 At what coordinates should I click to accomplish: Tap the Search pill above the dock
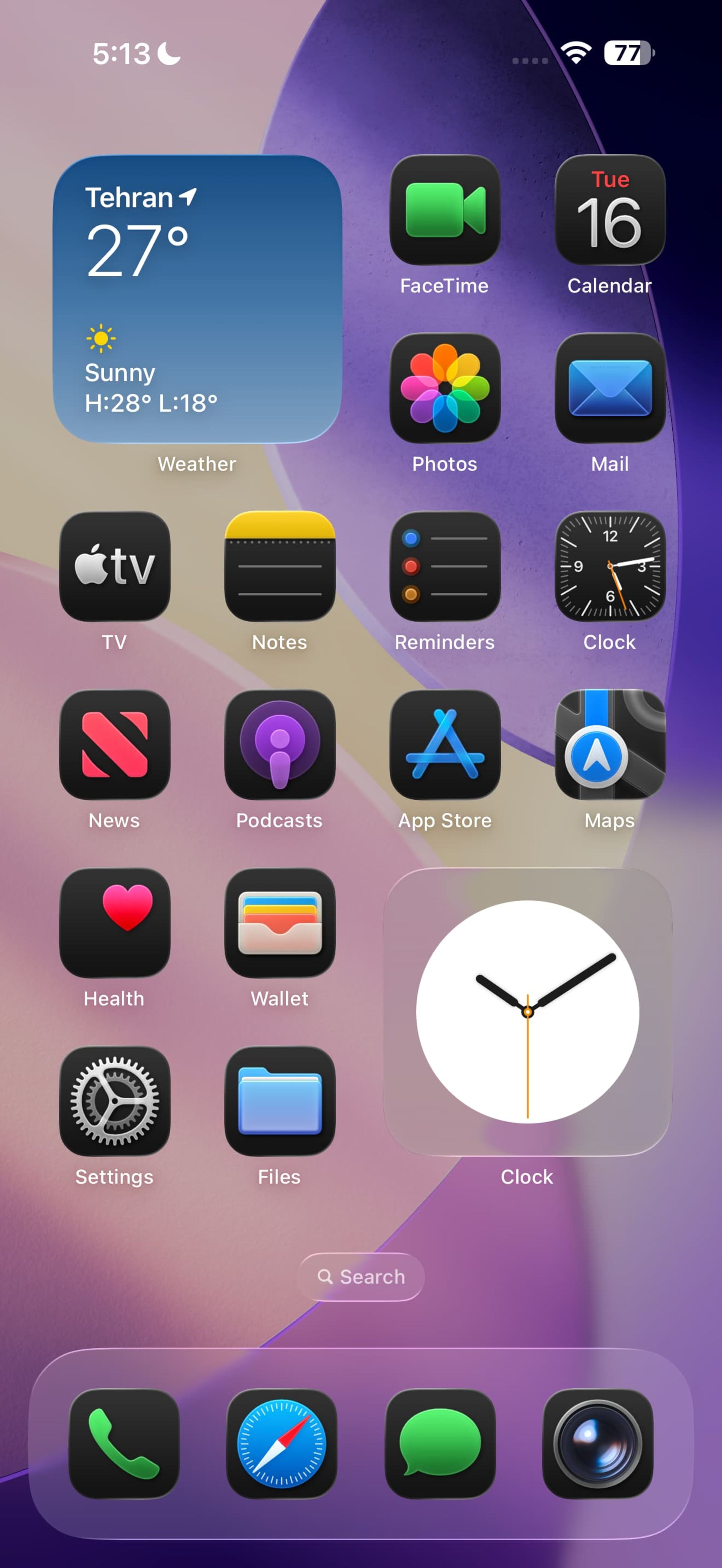coord(360,1276)
